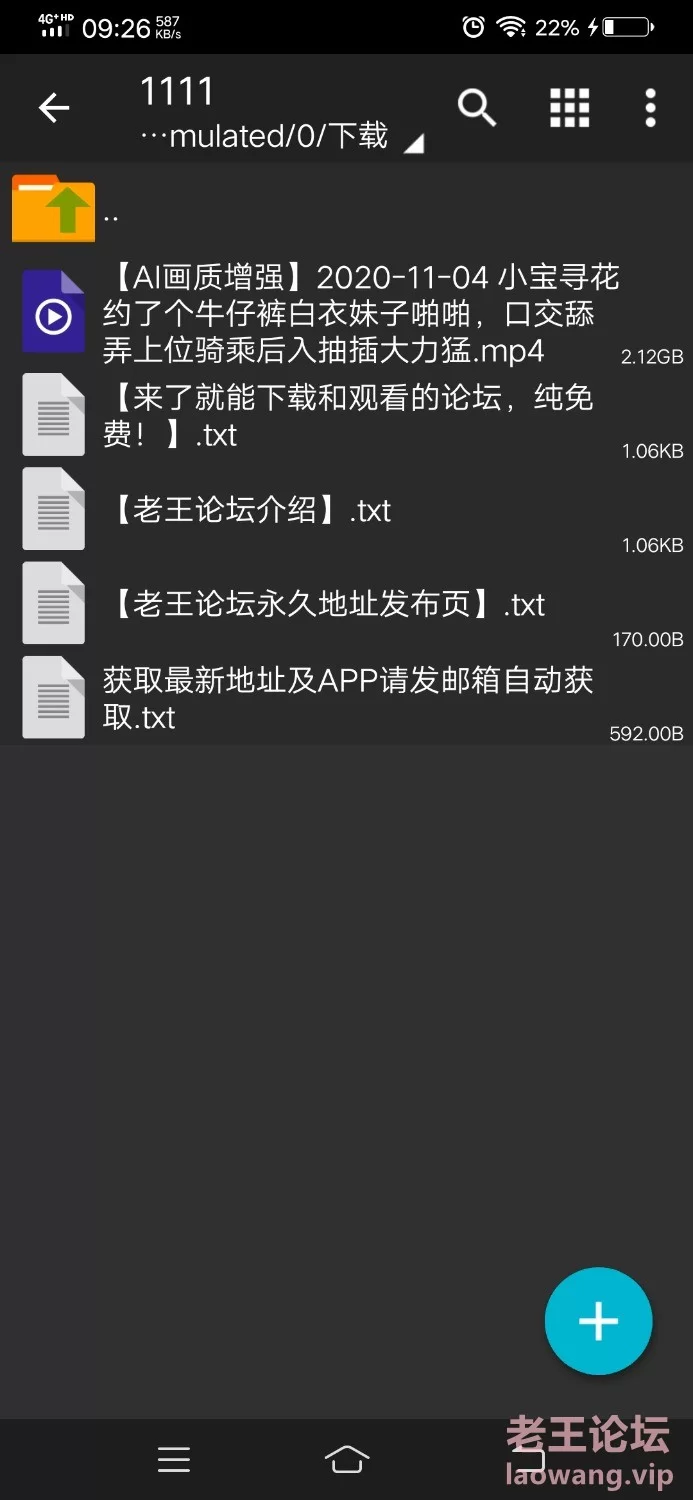Go to the system home screen
This screenshot has height=1500, width=693.
[x=347, y=1460]
